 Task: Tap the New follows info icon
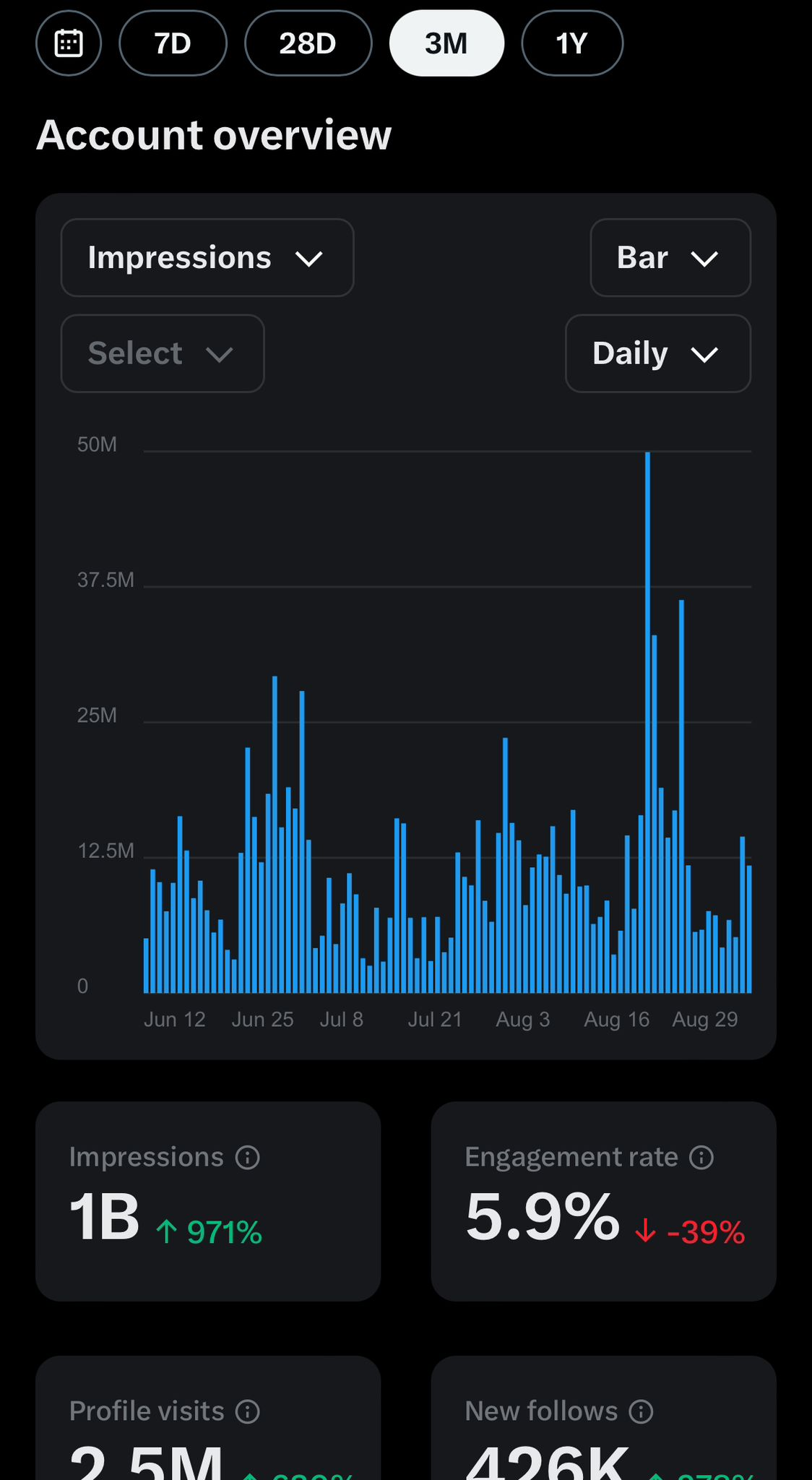click(x=641, y=1411)
